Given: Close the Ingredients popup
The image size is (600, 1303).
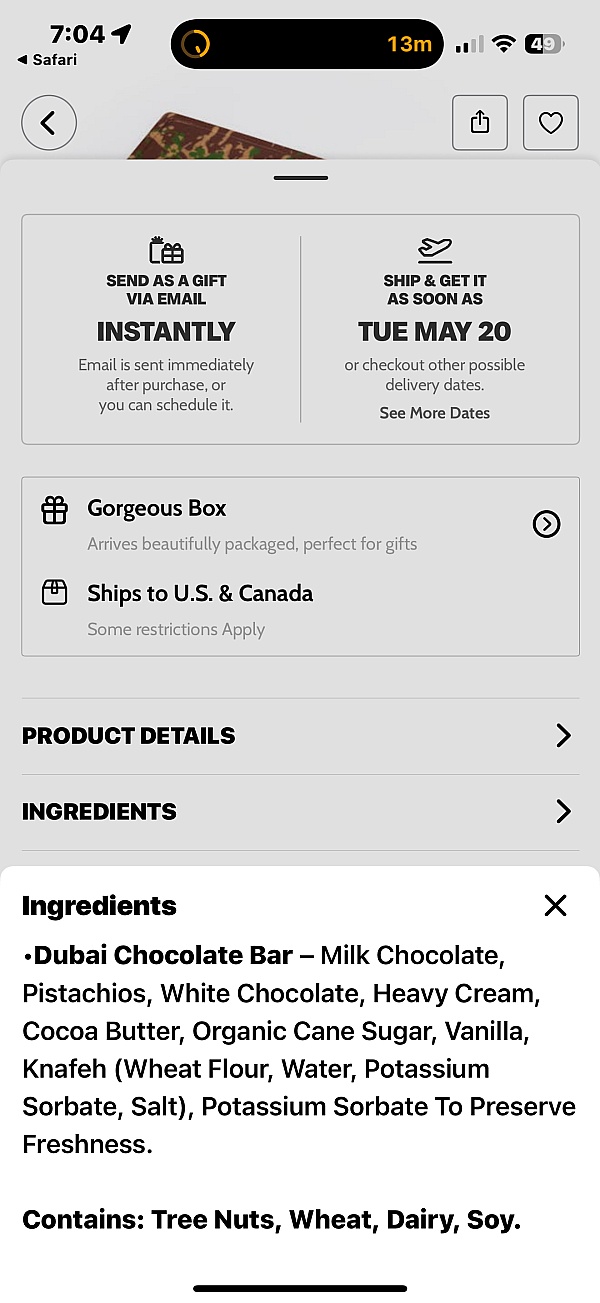Looking at the screenshot, I should click(x=555, y=906).
